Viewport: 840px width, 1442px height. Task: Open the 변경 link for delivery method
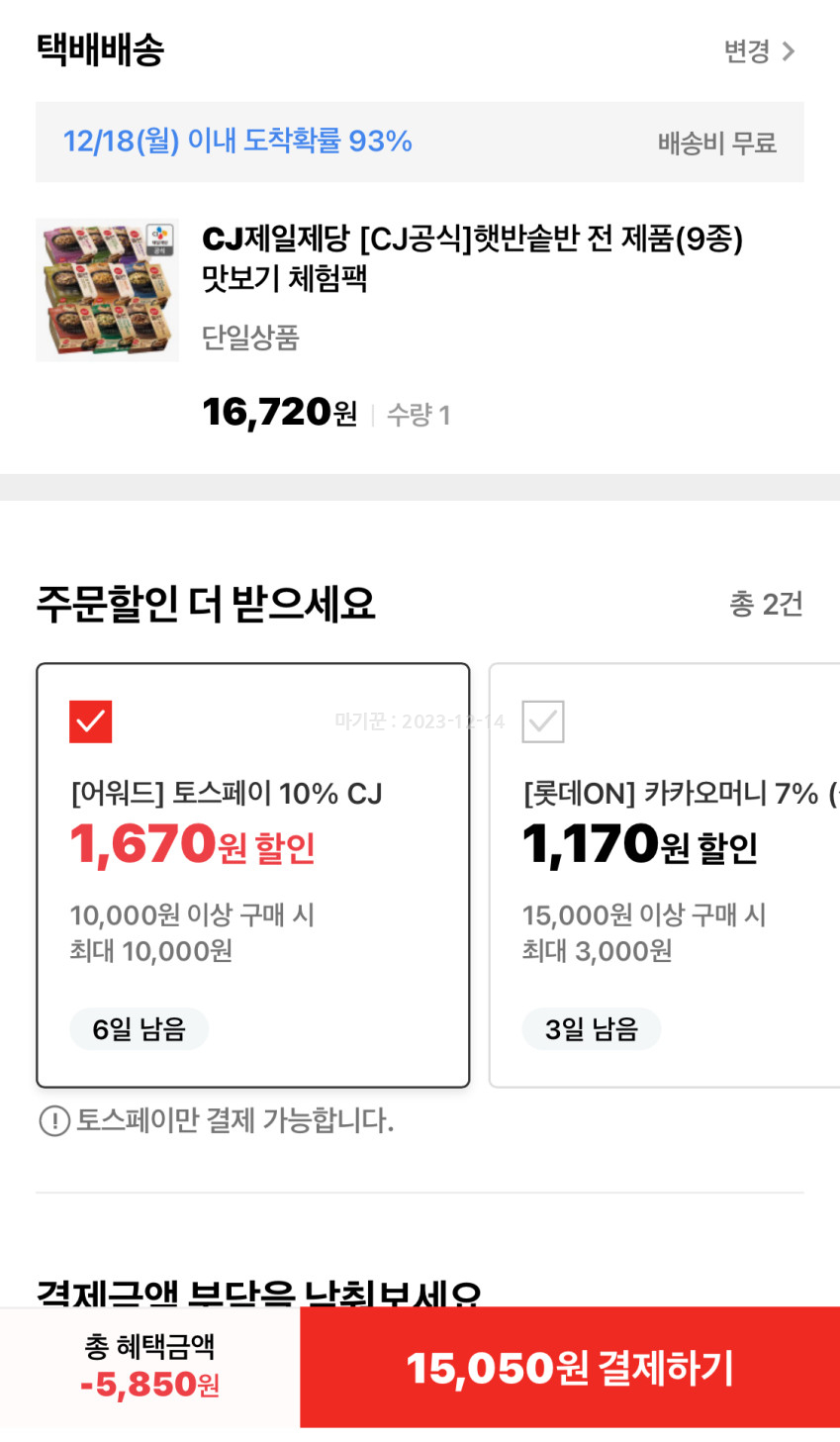click(x=759, y=51)
